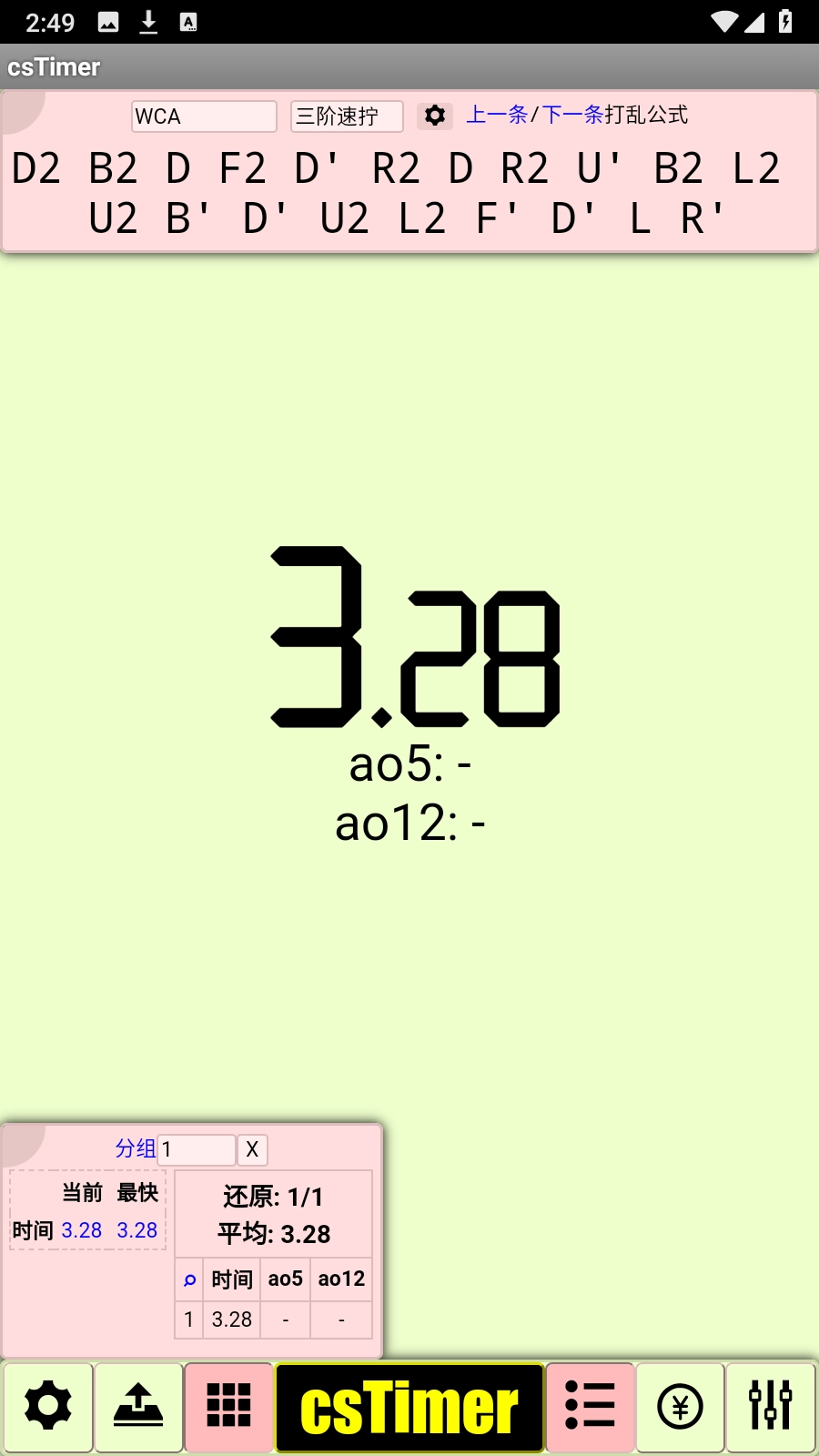
Task: Open the WCA scramble type dropdown
Action: coord(204,116)
